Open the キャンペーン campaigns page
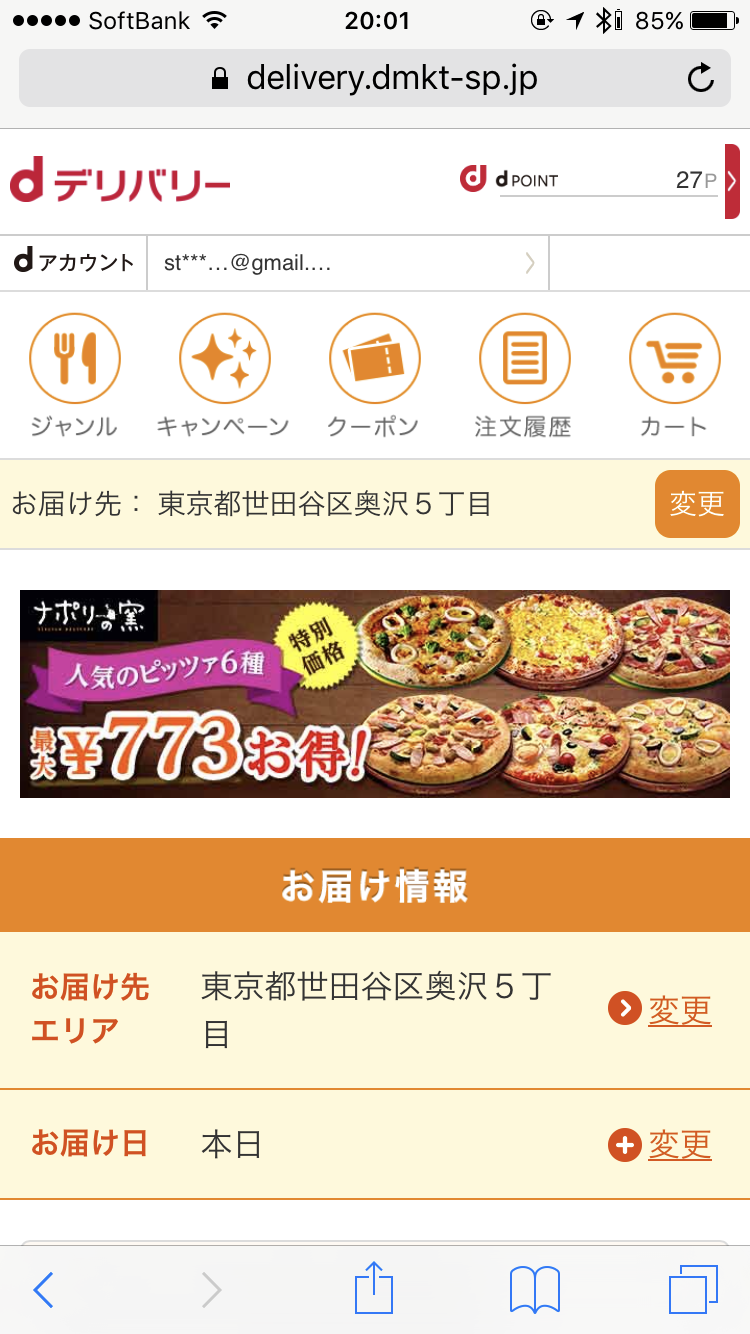 pos(223,375)
